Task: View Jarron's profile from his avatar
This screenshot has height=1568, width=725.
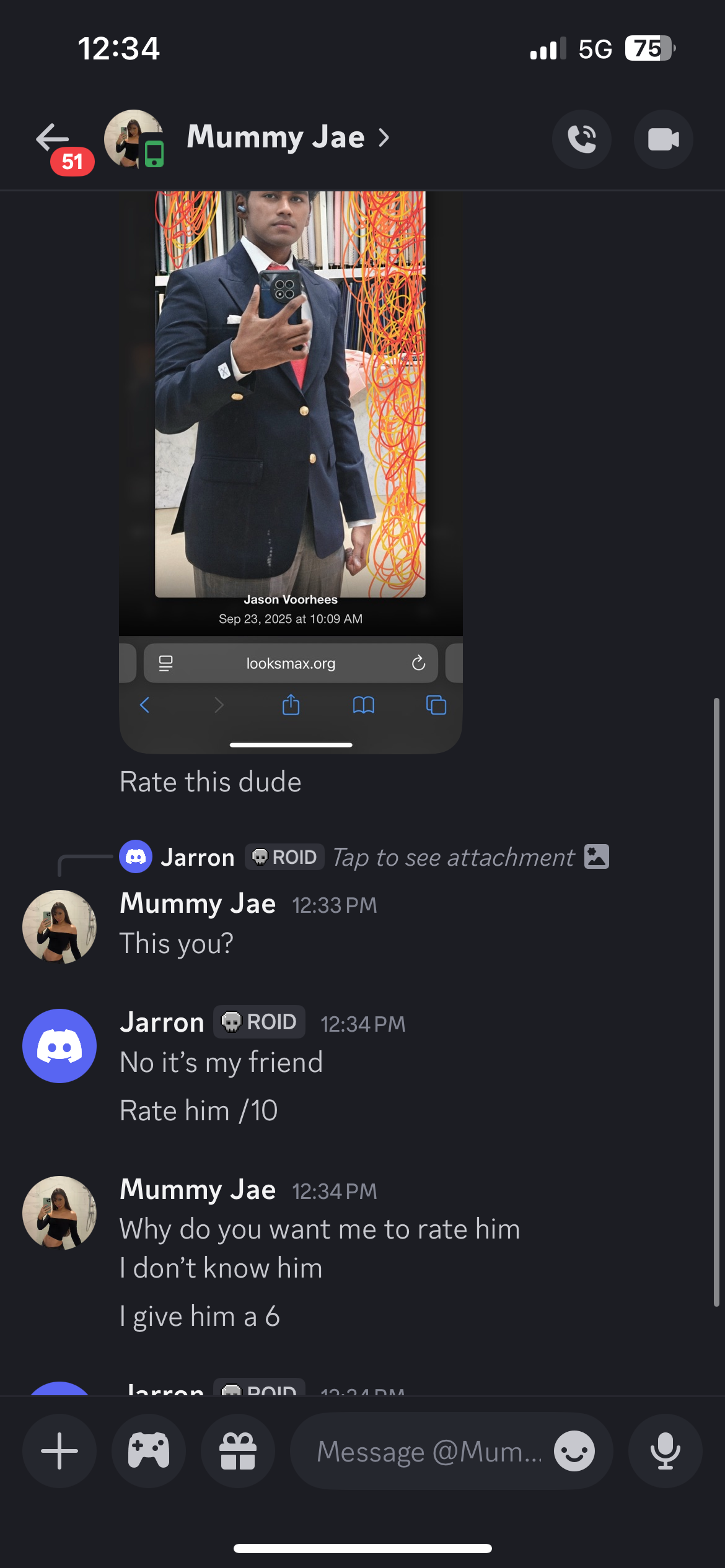Action: point(59,1046)
